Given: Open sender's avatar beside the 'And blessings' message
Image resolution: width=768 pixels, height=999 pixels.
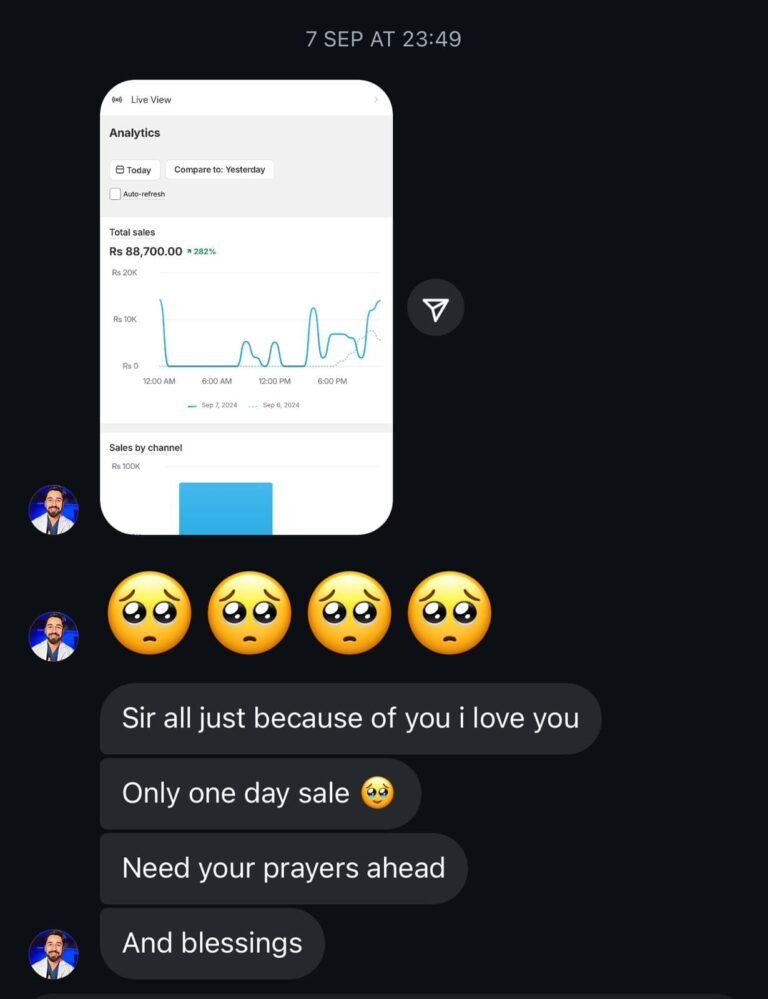Looking at the screenshot, I should coord(53,953).
